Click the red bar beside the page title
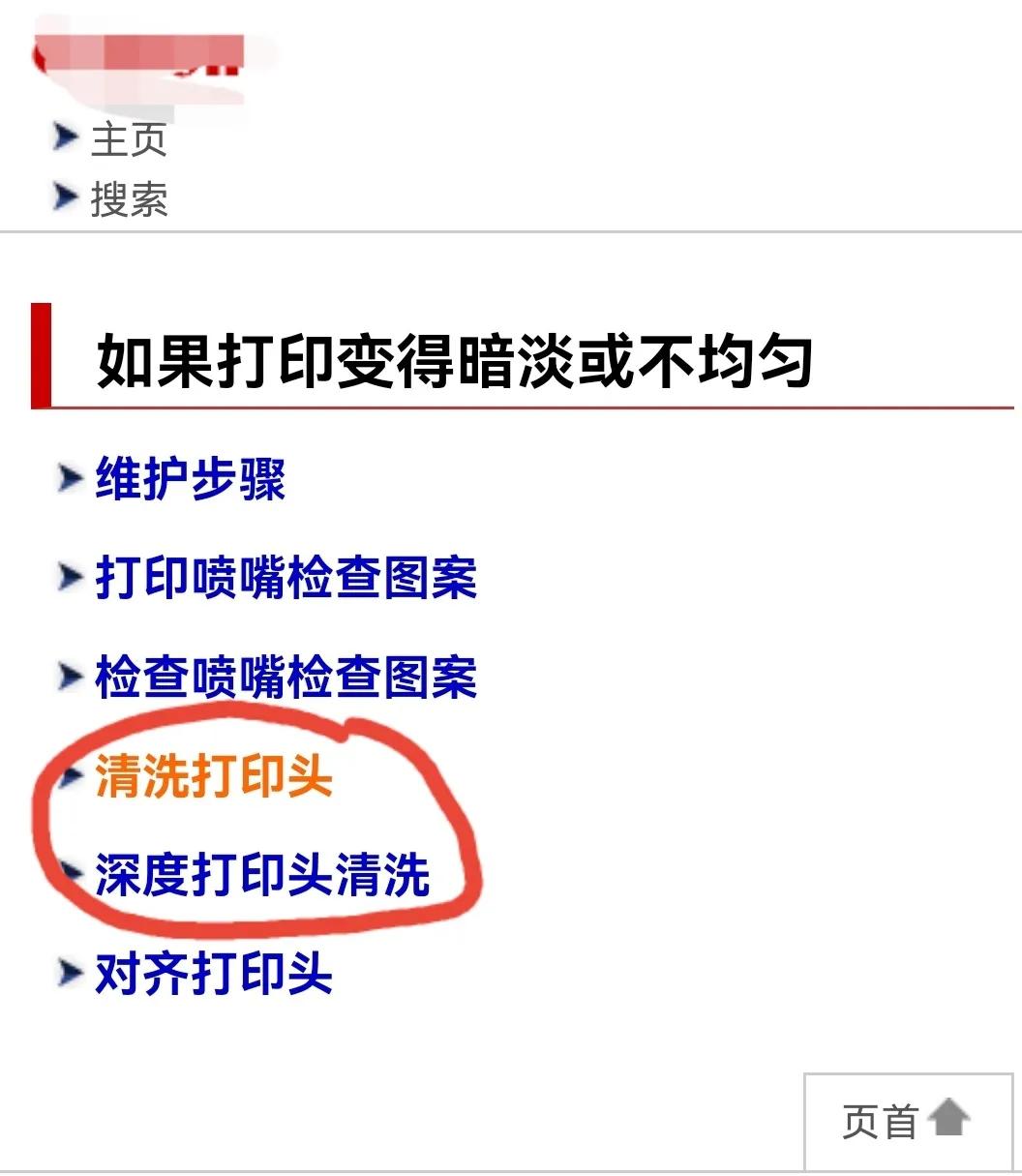1022x1176 pixels. pos(41,356)
